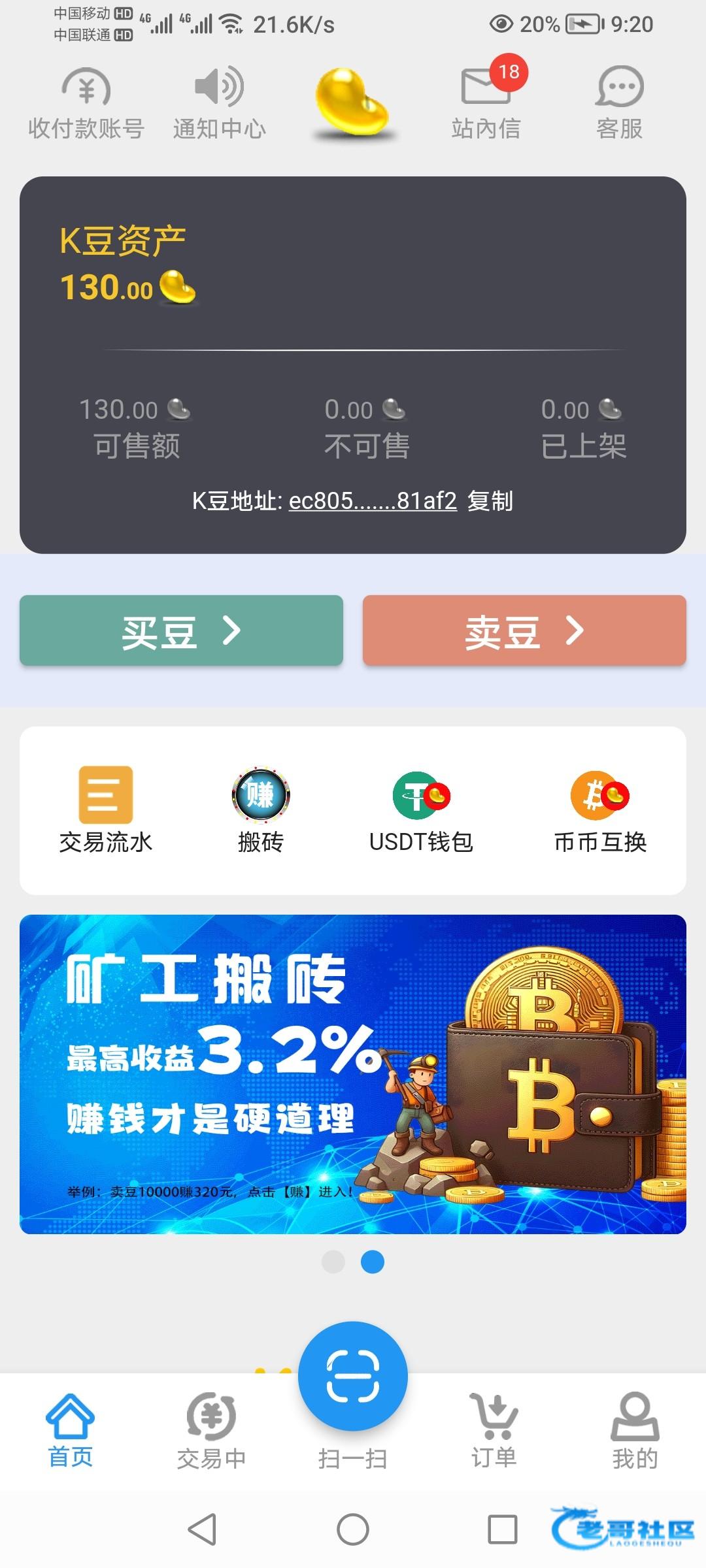Open 交易流水 transaction history
The height and width of the screenshot is (1568, 706).
coord(106,810)
